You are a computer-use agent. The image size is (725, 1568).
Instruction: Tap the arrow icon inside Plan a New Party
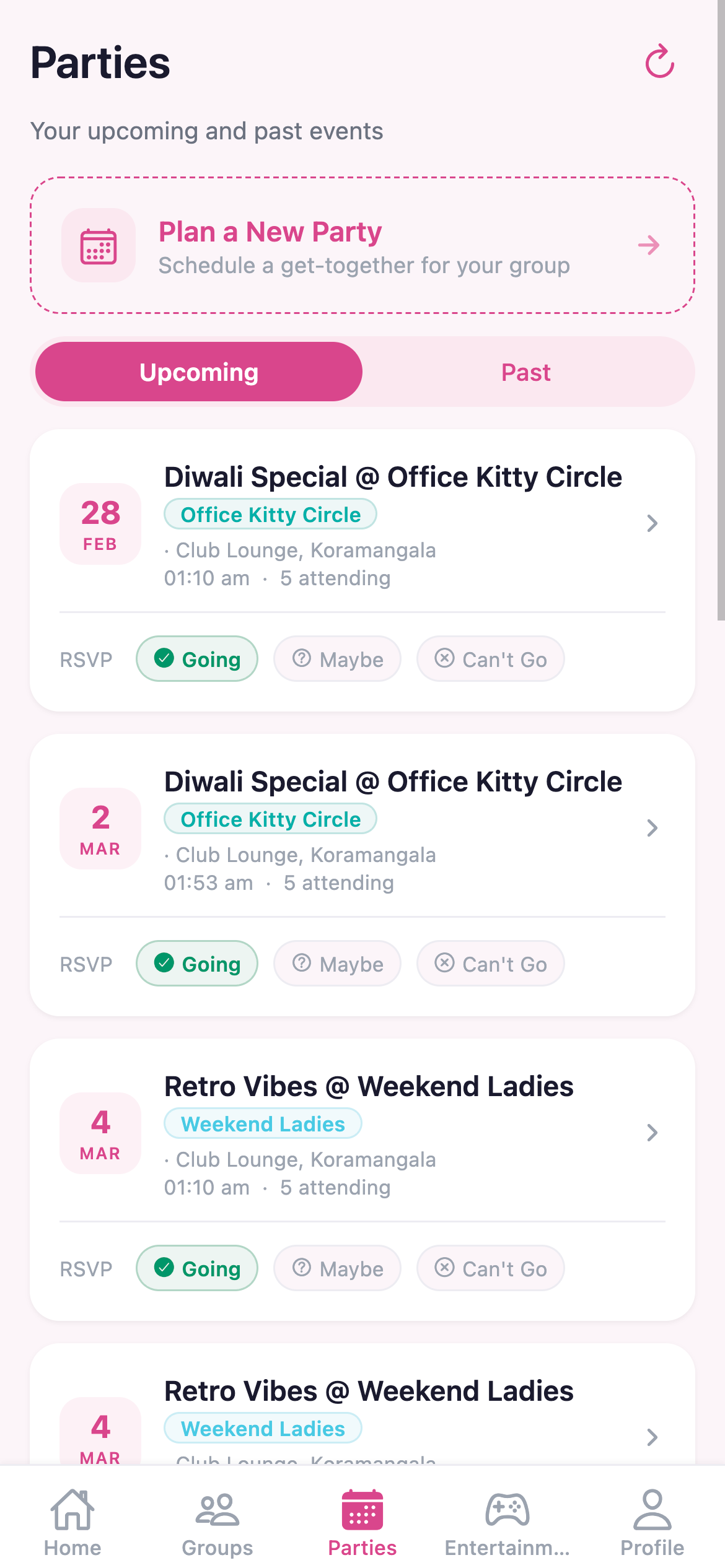[648, 245]
